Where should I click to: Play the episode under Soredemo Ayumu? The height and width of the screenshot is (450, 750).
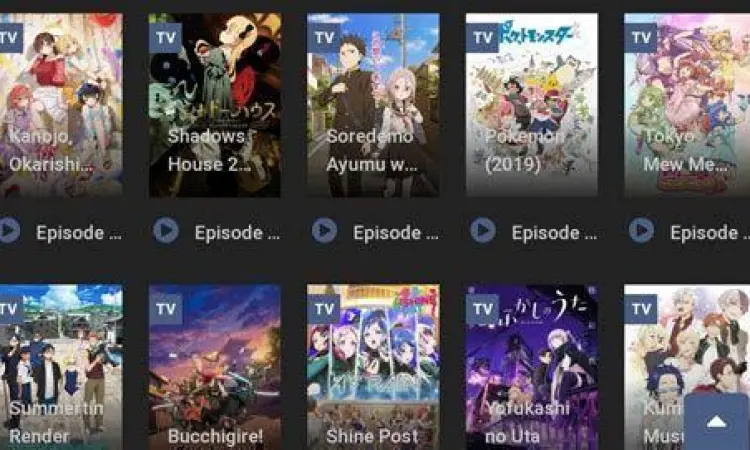pos(324,231)
